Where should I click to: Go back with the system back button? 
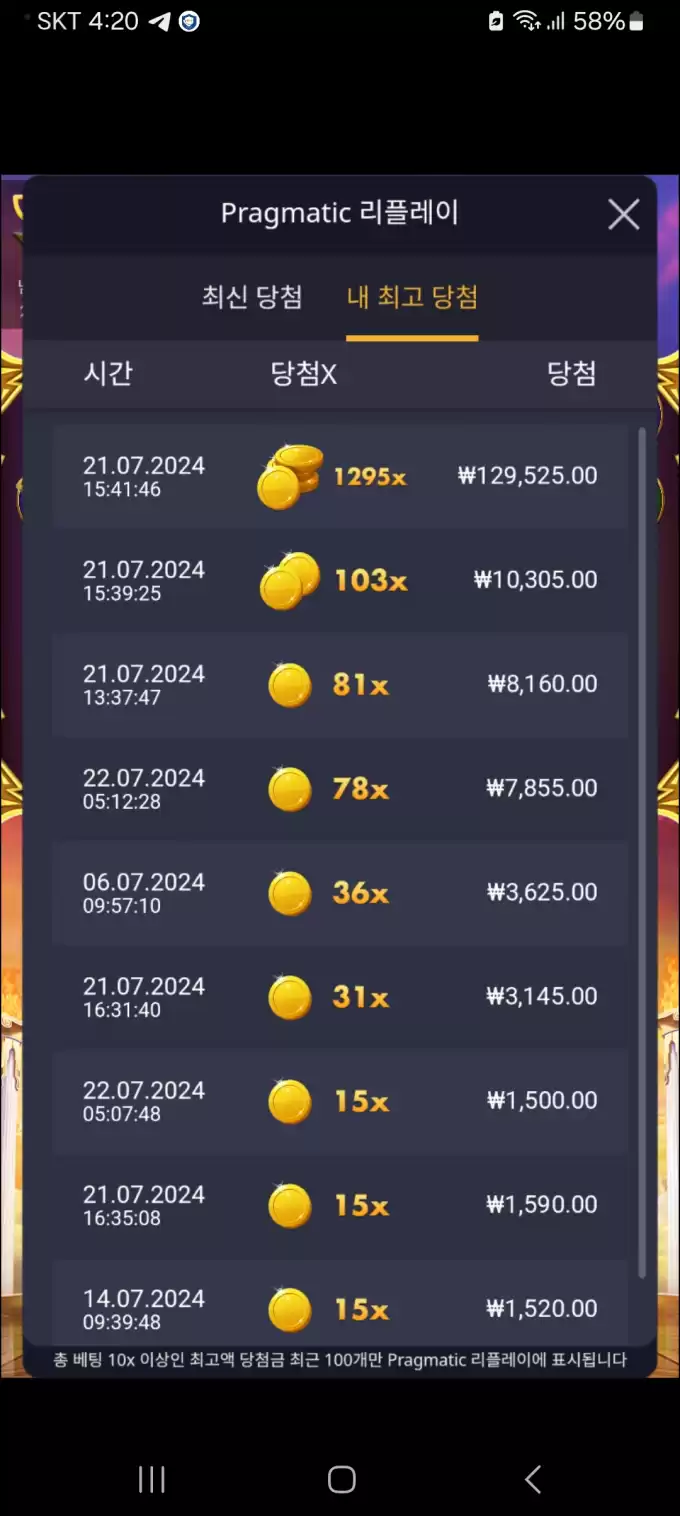(x=532, y=1479)
